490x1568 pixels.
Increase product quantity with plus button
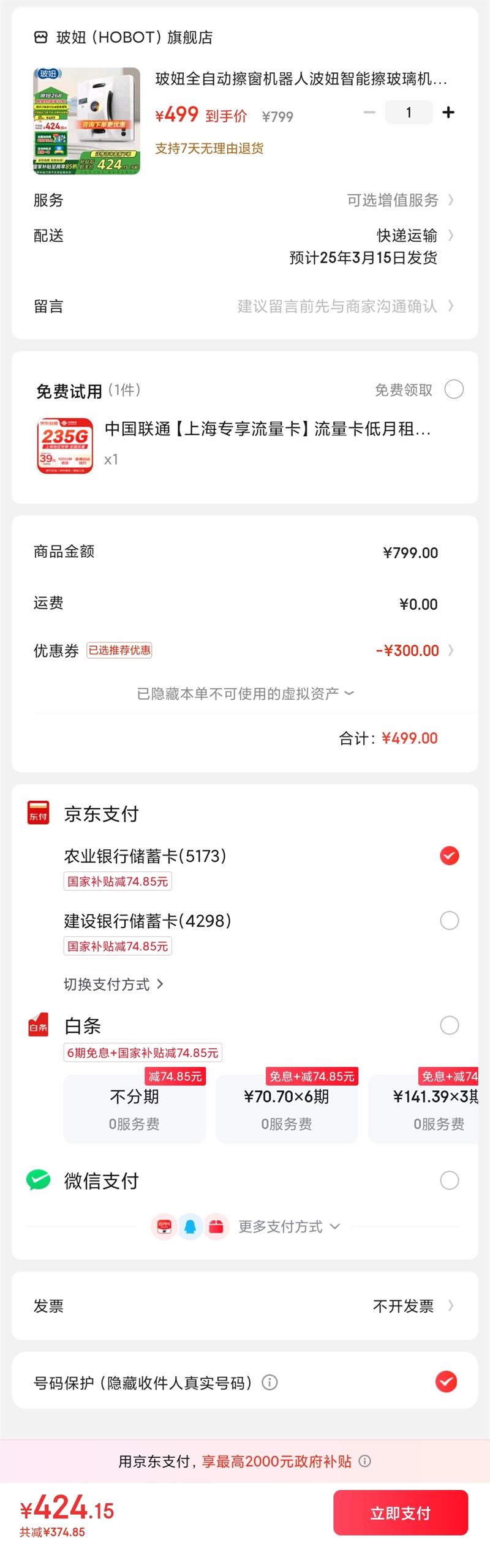(x=448, y=113)
